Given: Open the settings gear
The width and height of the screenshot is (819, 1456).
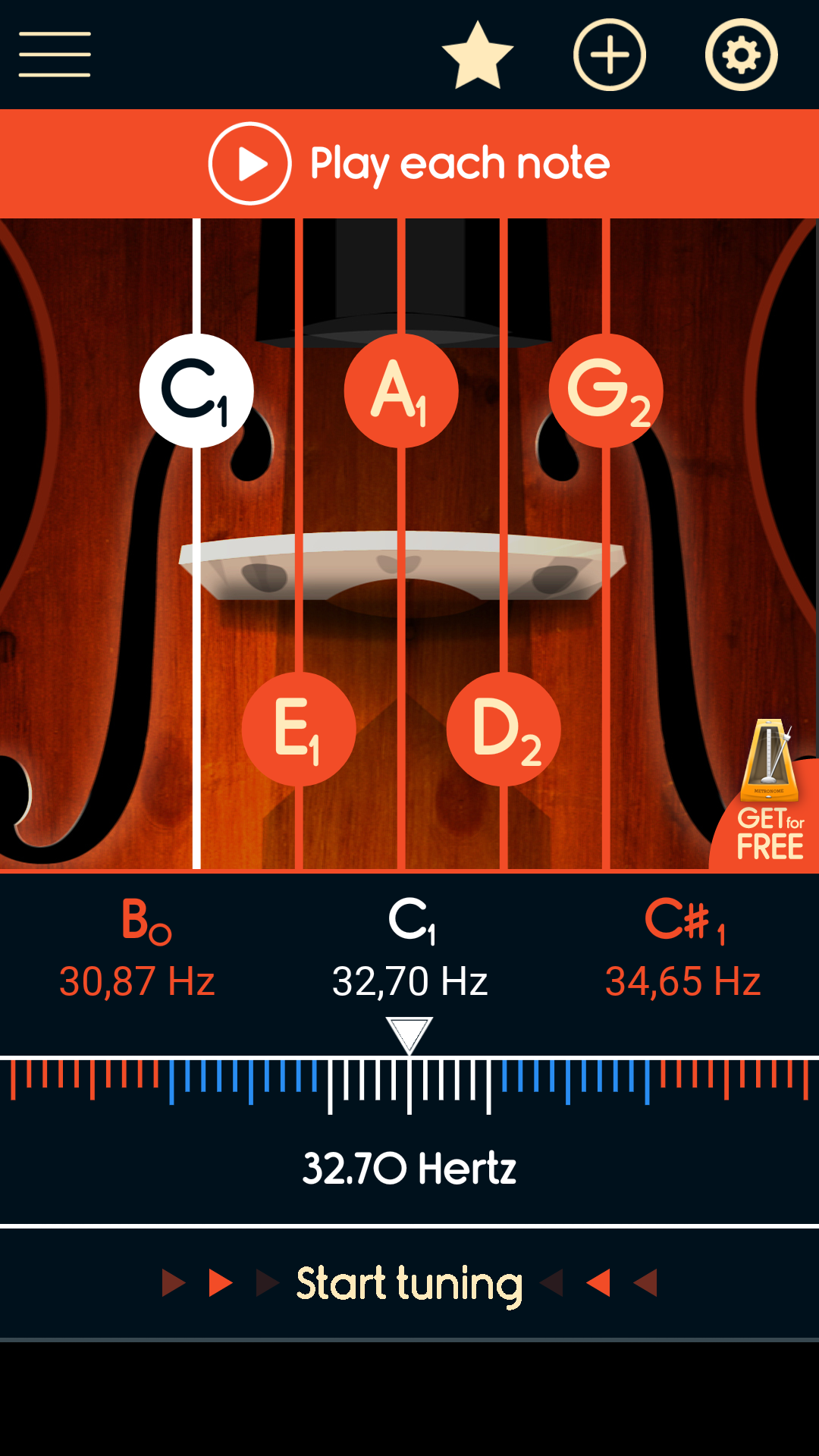Looking at the screenshot, I should (740, 54).
